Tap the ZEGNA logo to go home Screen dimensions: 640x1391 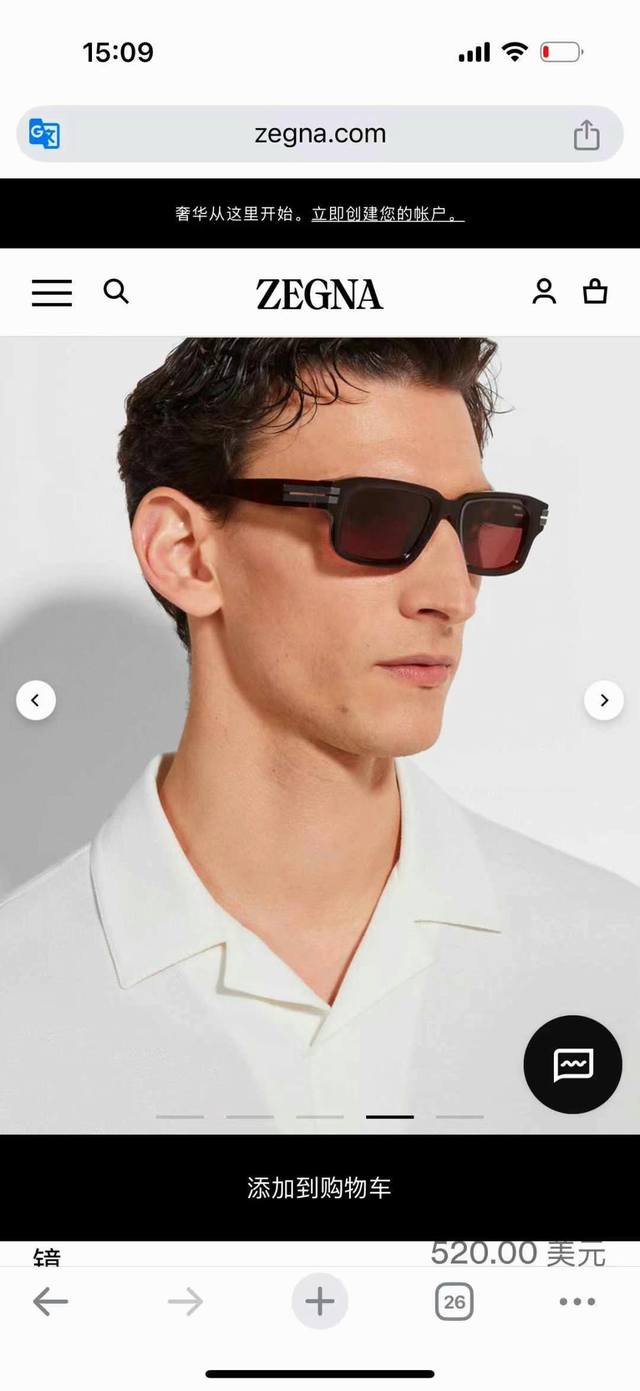(320, 294)
